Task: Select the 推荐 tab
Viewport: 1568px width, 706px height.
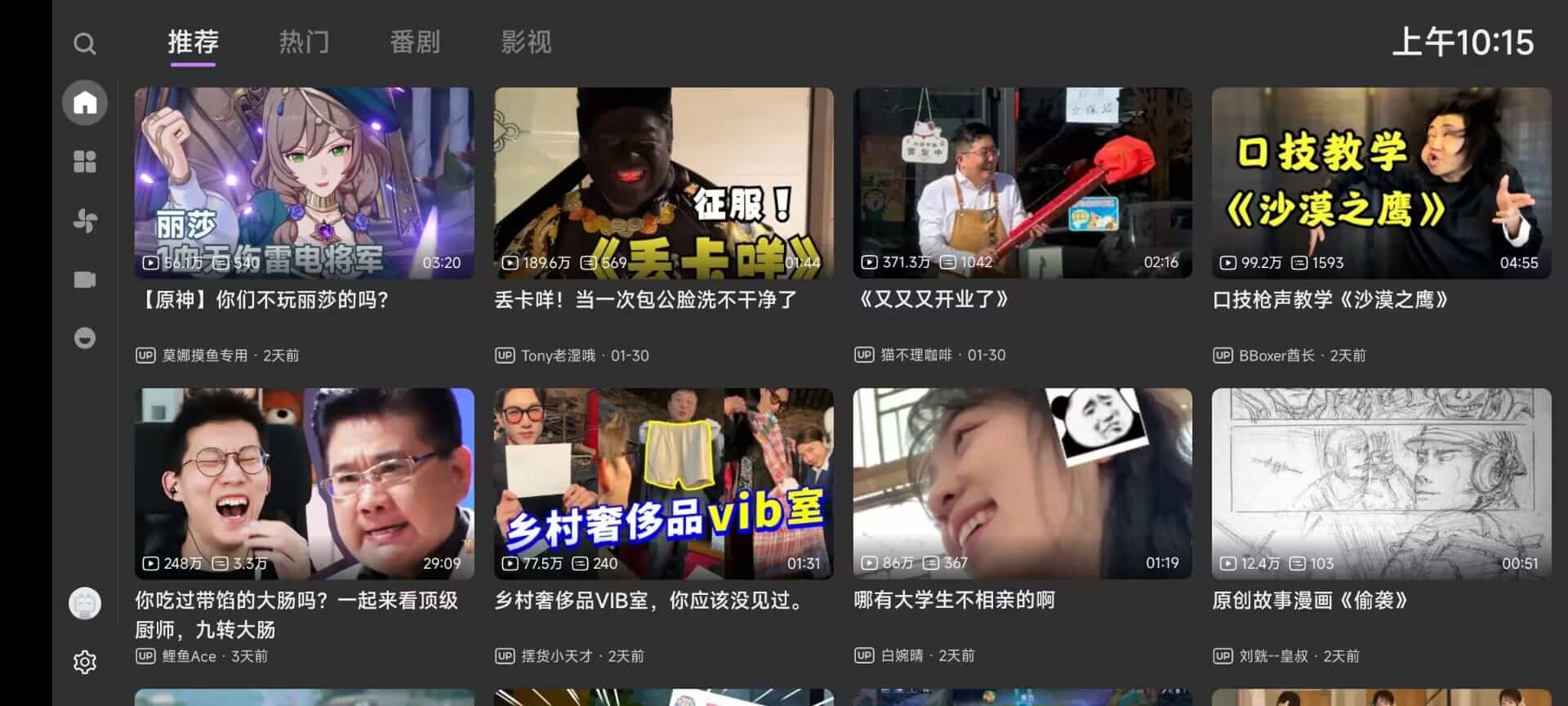Action: click(x=193, y=42)
